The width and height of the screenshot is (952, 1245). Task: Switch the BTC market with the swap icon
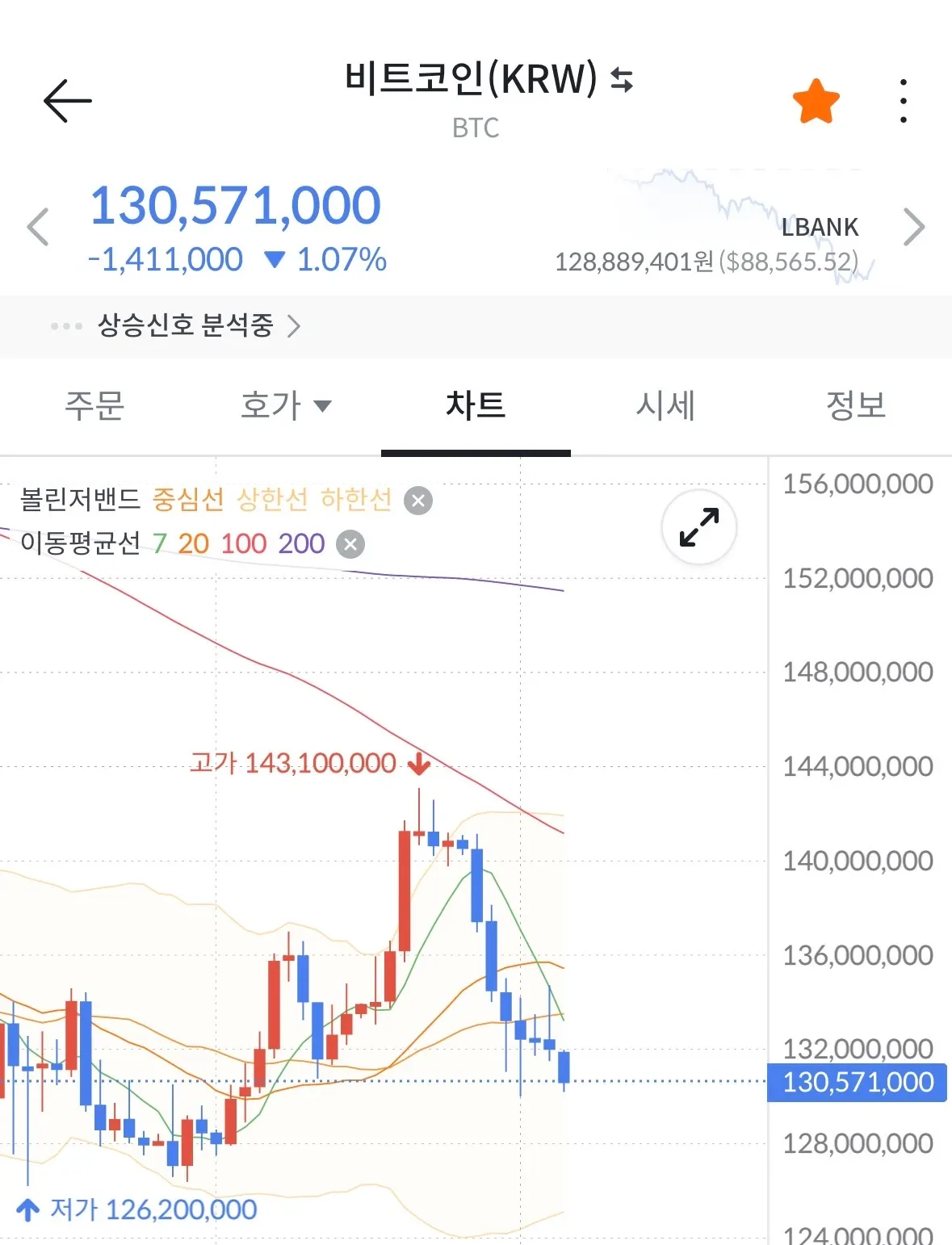[622, 79]
